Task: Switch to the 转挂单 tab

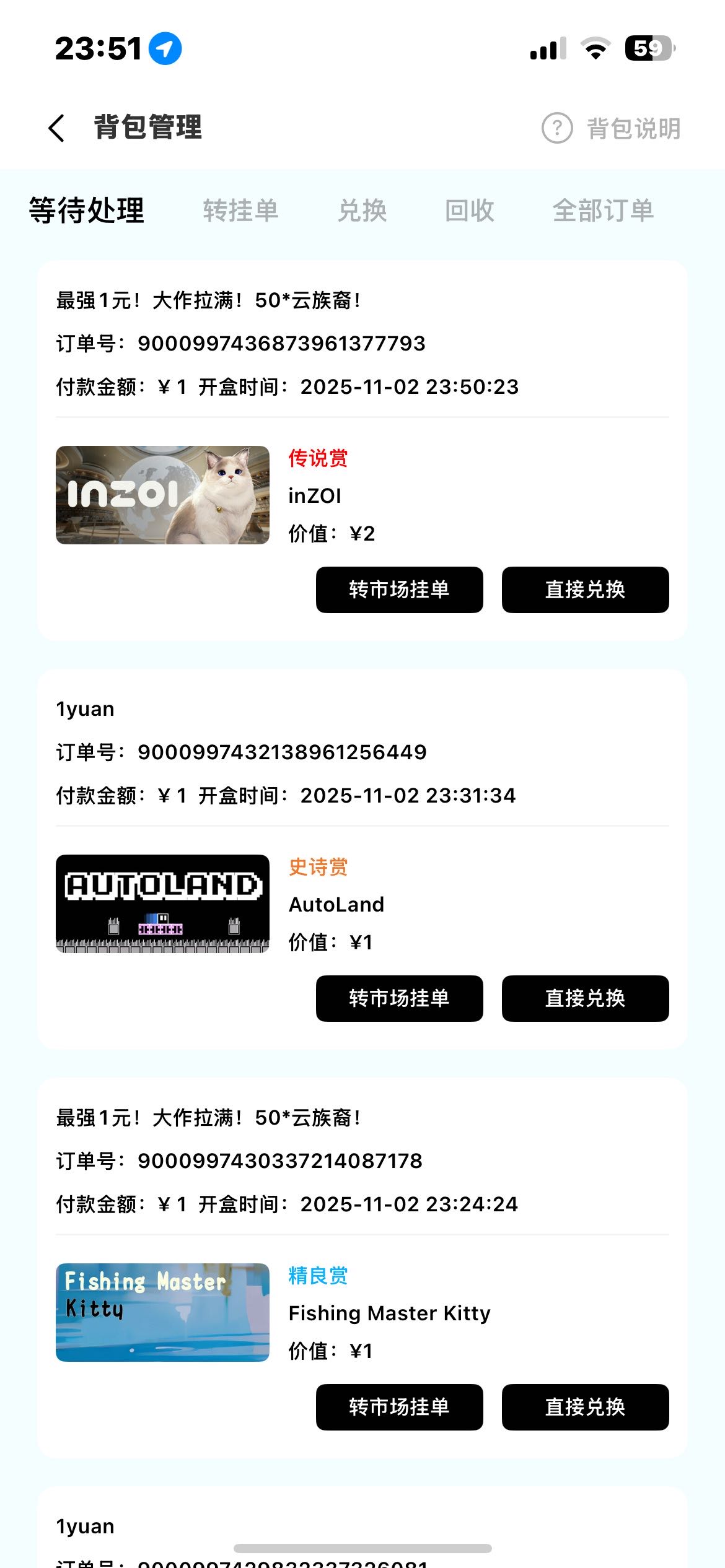Action: (240, 211)
